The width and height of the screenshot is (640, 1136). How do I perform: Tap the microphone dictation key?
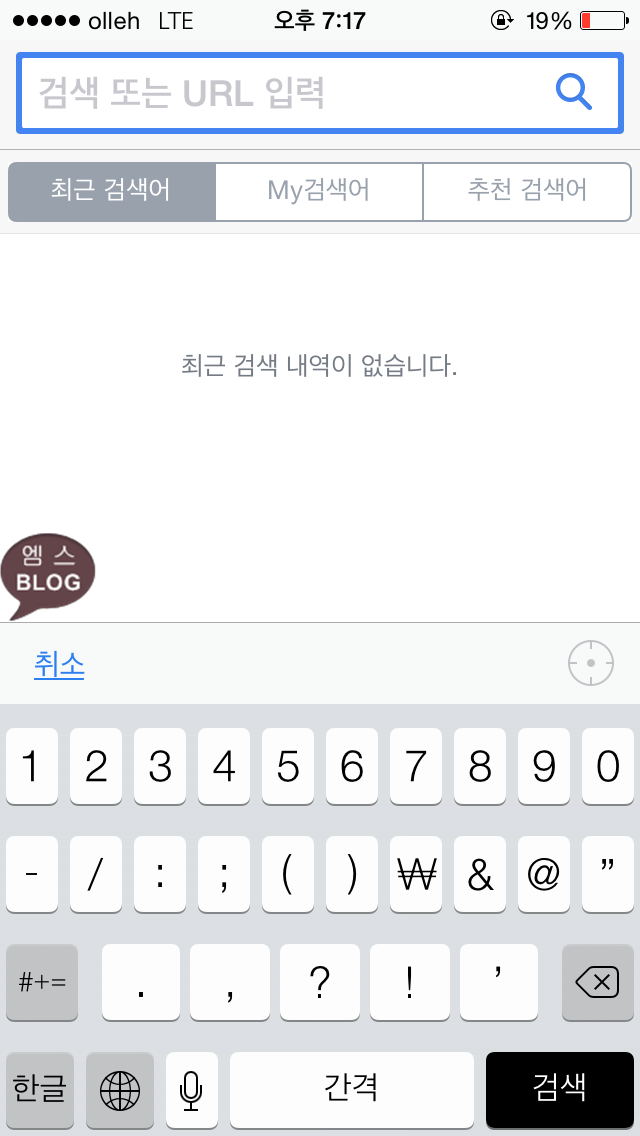(191, 1089)
